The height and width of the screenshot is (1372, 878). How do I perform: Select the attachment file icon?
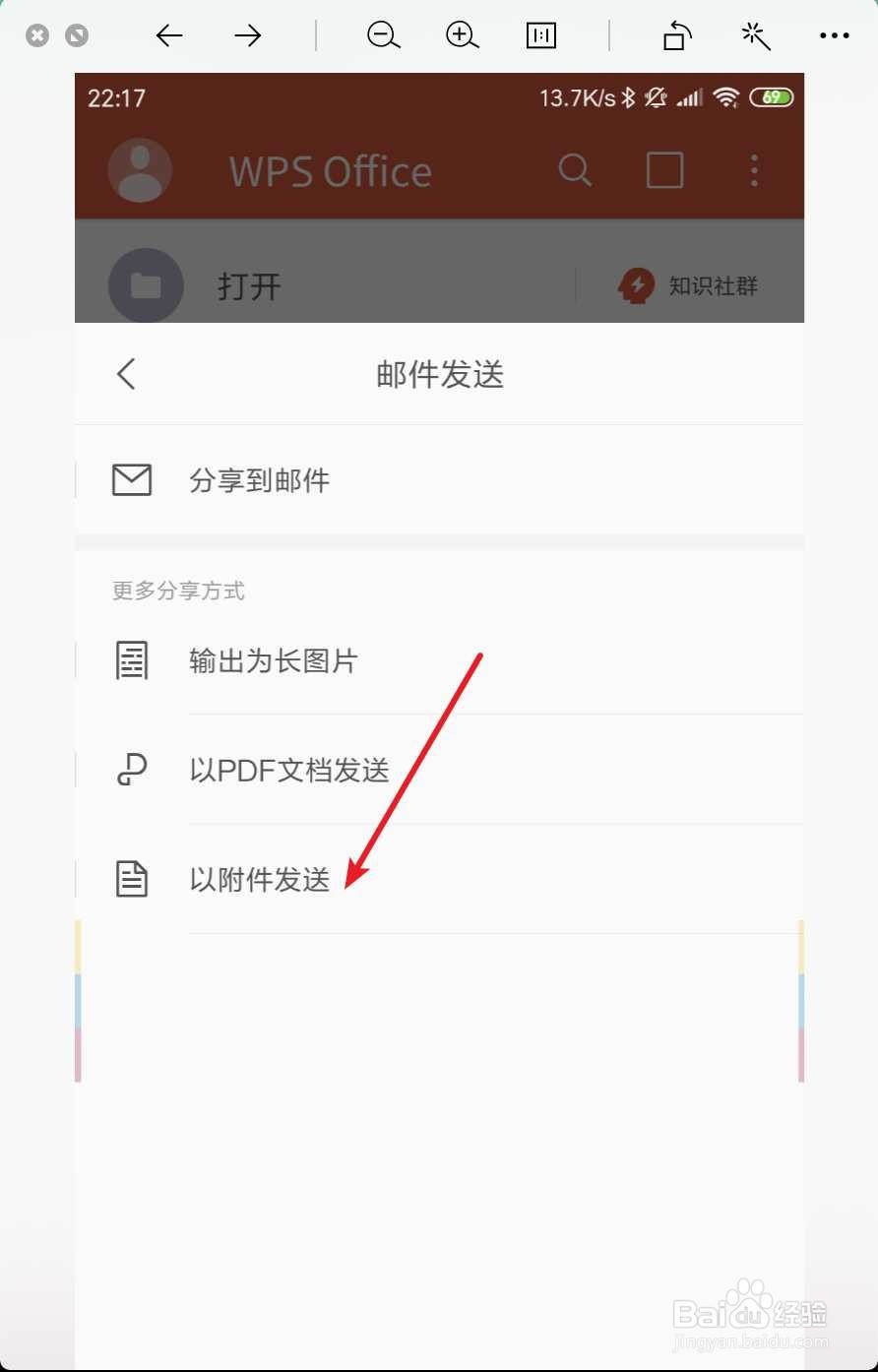click(132, 879)
